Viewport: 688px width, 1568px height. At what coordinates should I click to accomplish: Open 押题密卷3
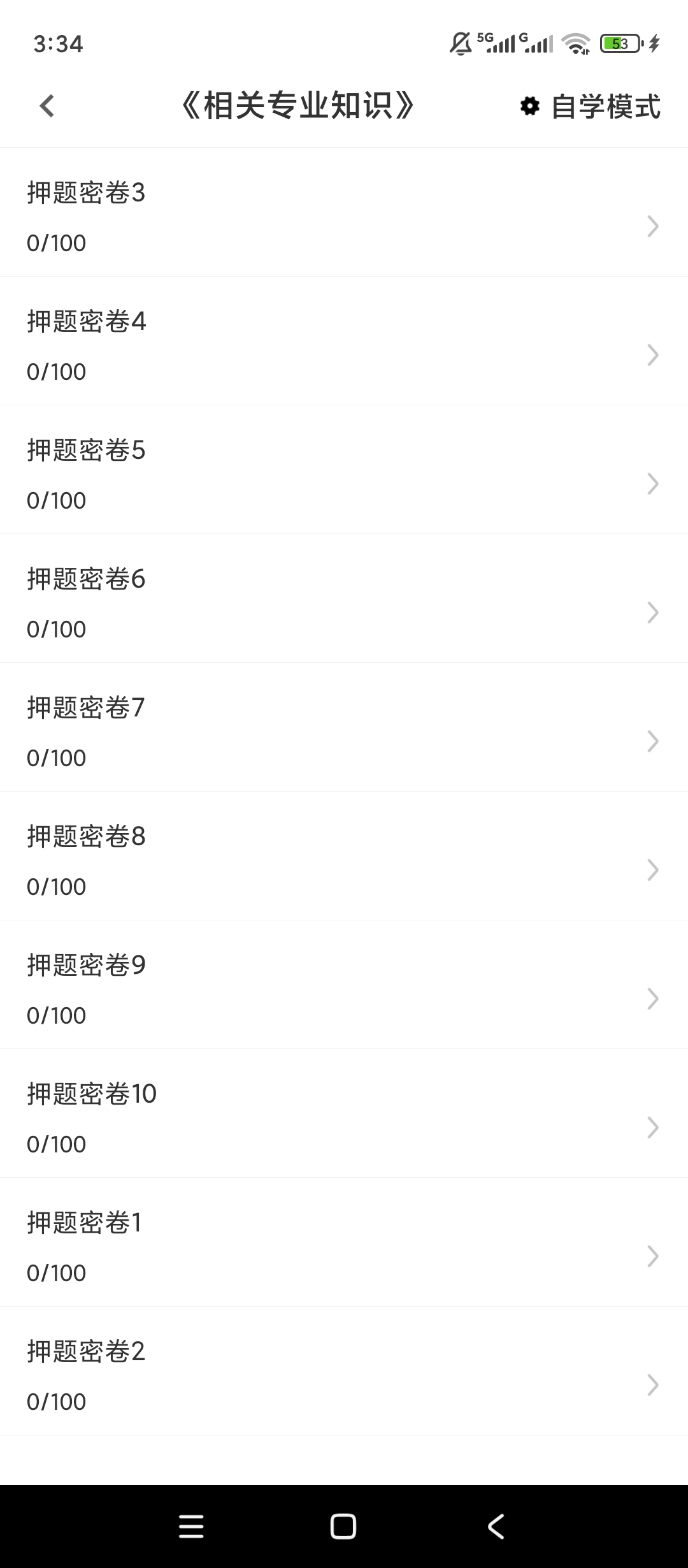344,212
